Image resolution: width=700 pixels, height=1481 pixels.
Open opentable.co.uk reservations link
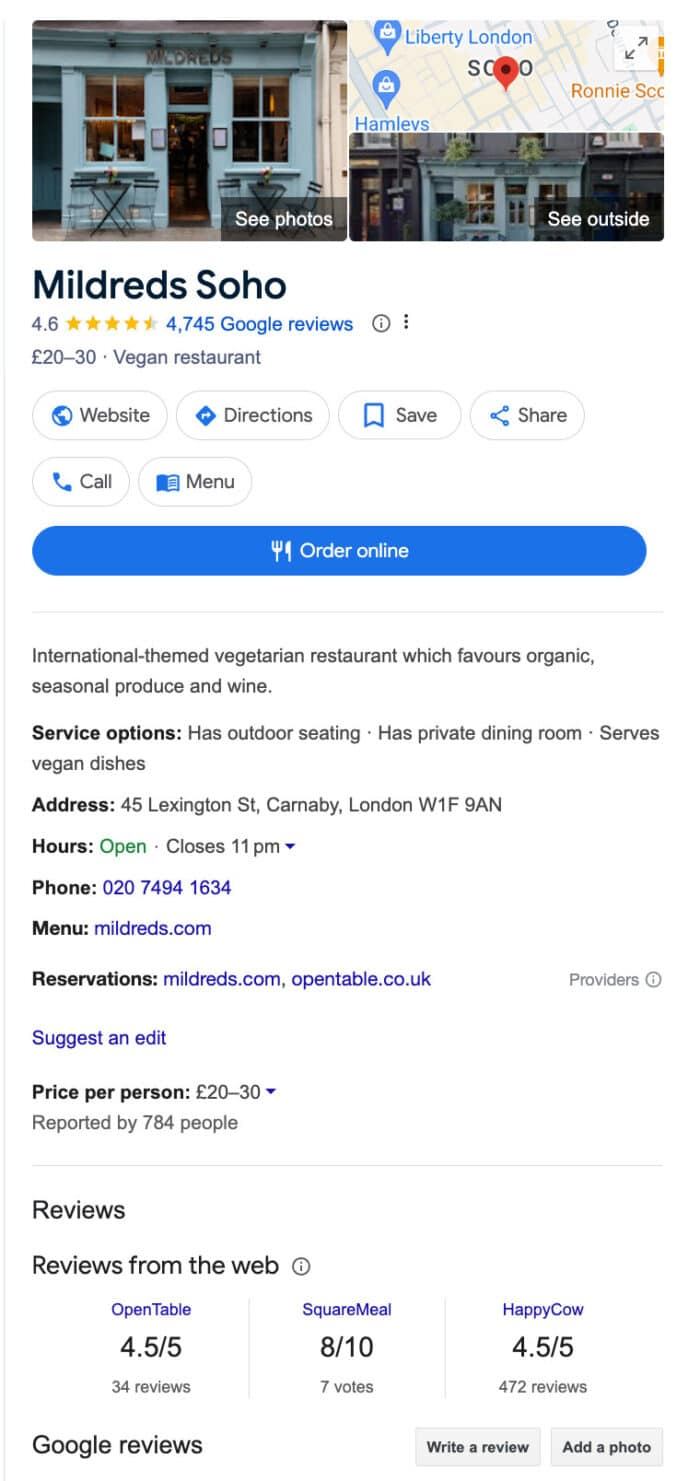tap(361, 979)
